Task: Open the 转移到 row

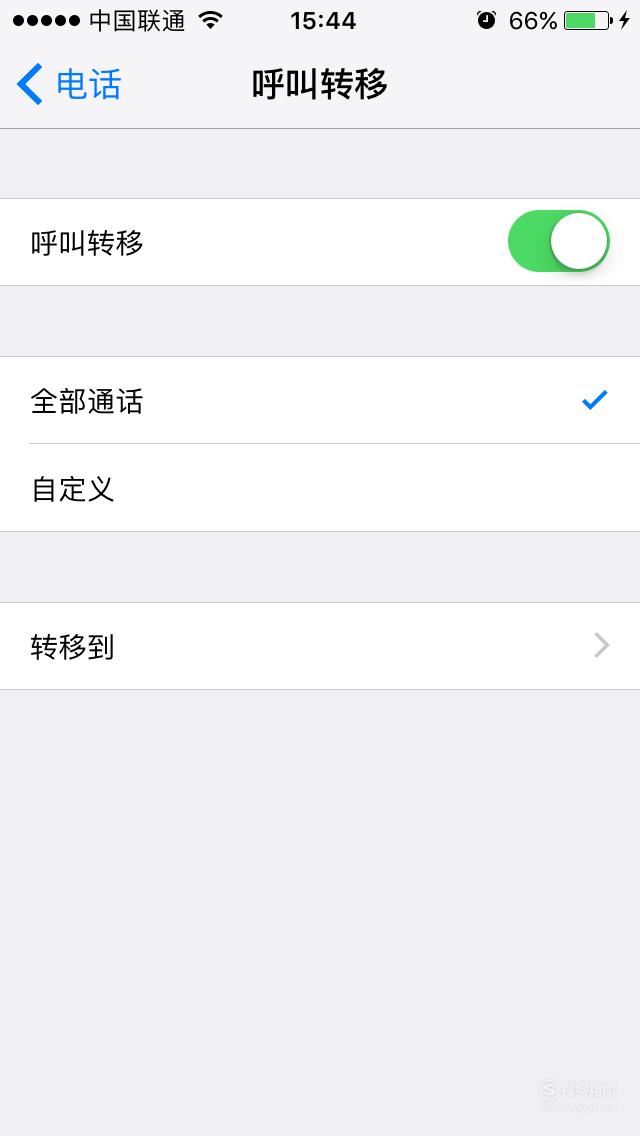Action: click(320, 646)
